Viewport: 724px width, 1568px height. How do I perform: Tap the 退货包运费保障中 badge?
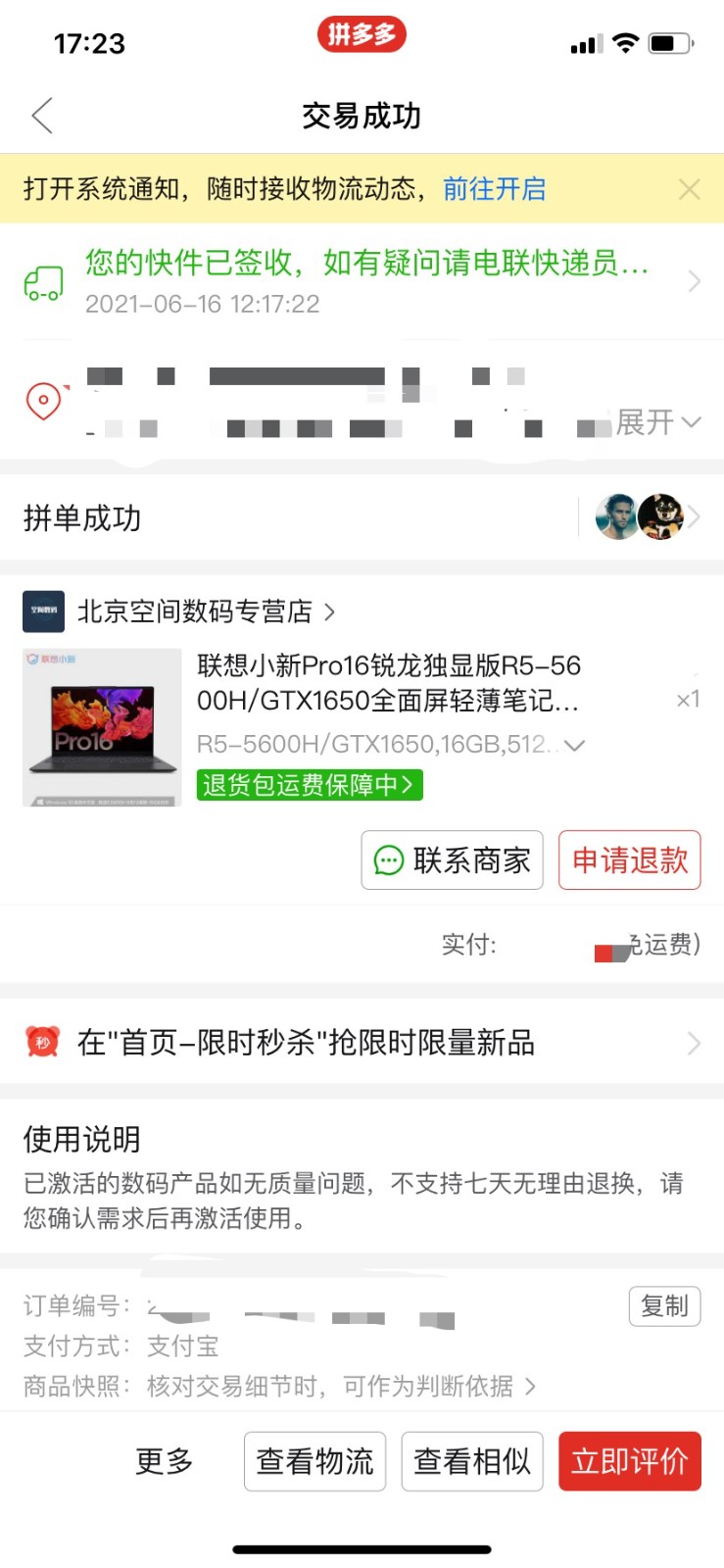pos(310,785)
